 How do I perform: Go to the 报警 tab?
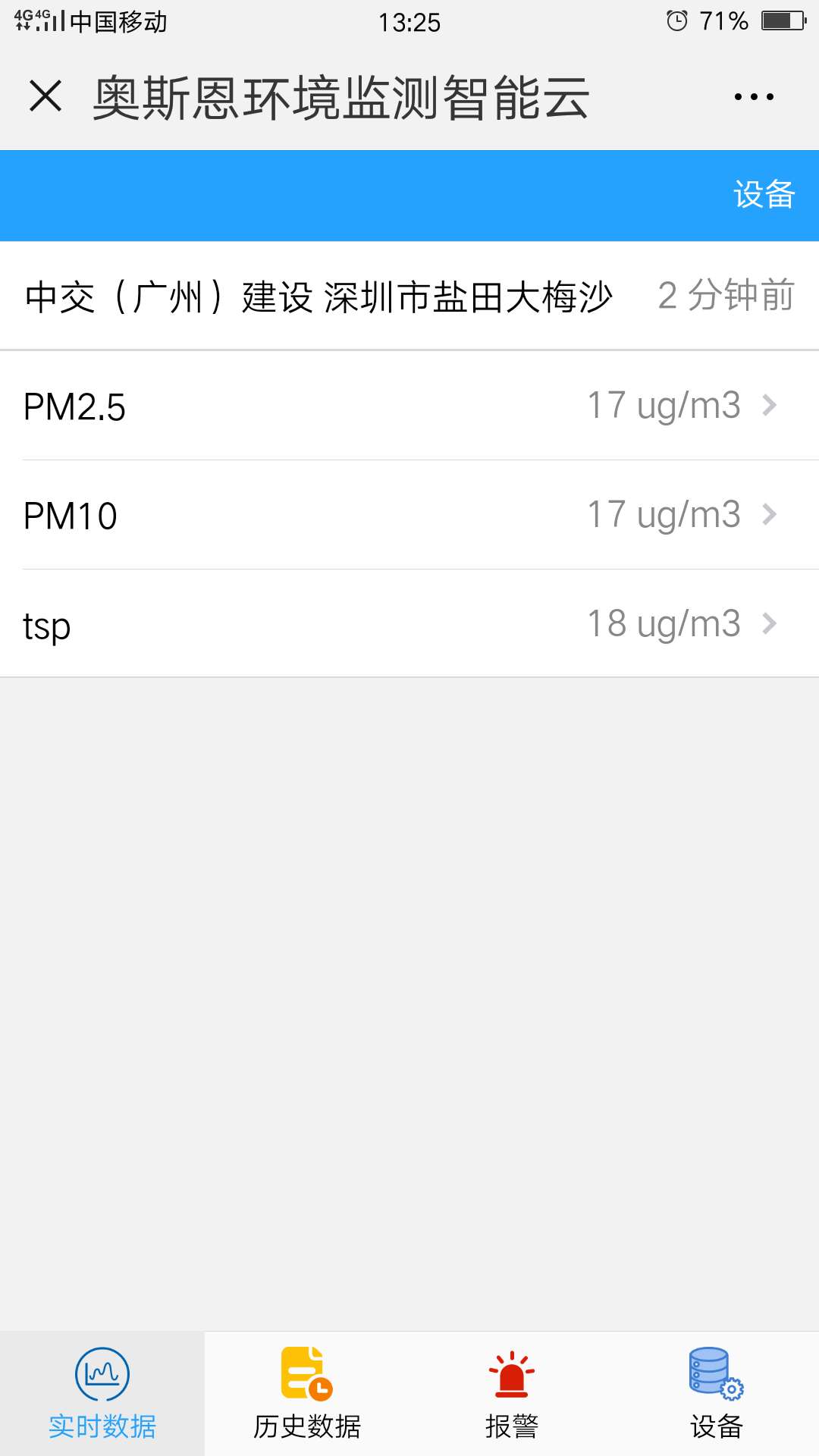pos(512,1394)
